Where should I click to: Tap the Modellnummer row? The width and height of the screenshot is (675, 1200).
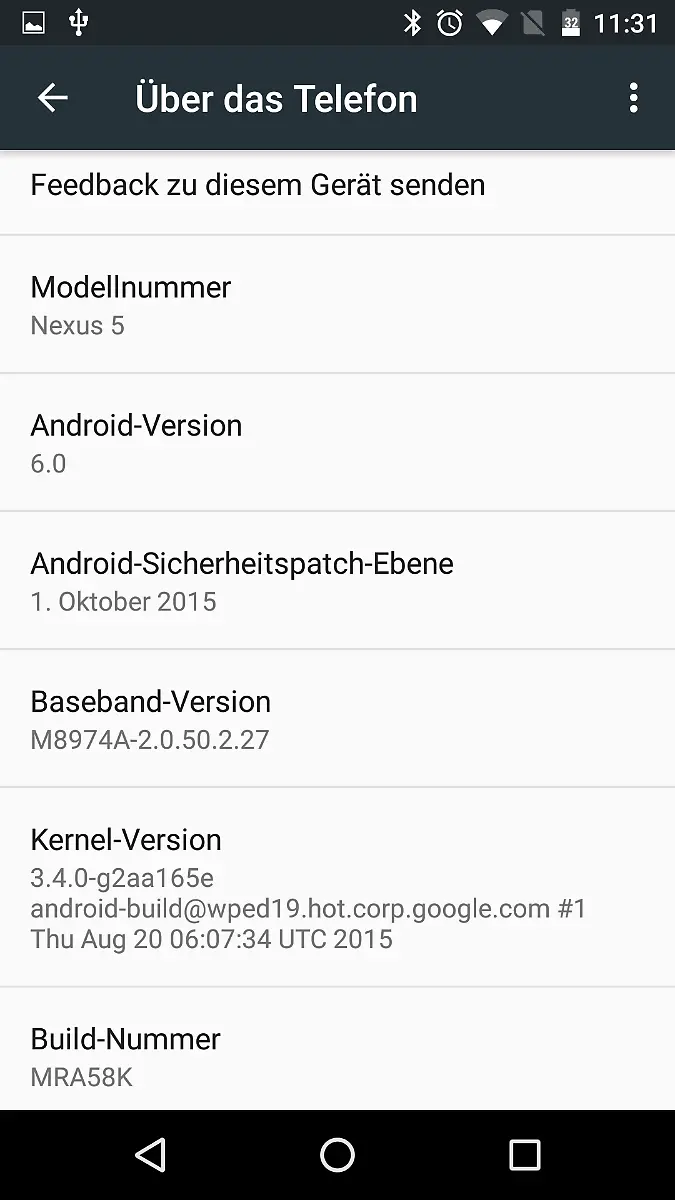337,305
